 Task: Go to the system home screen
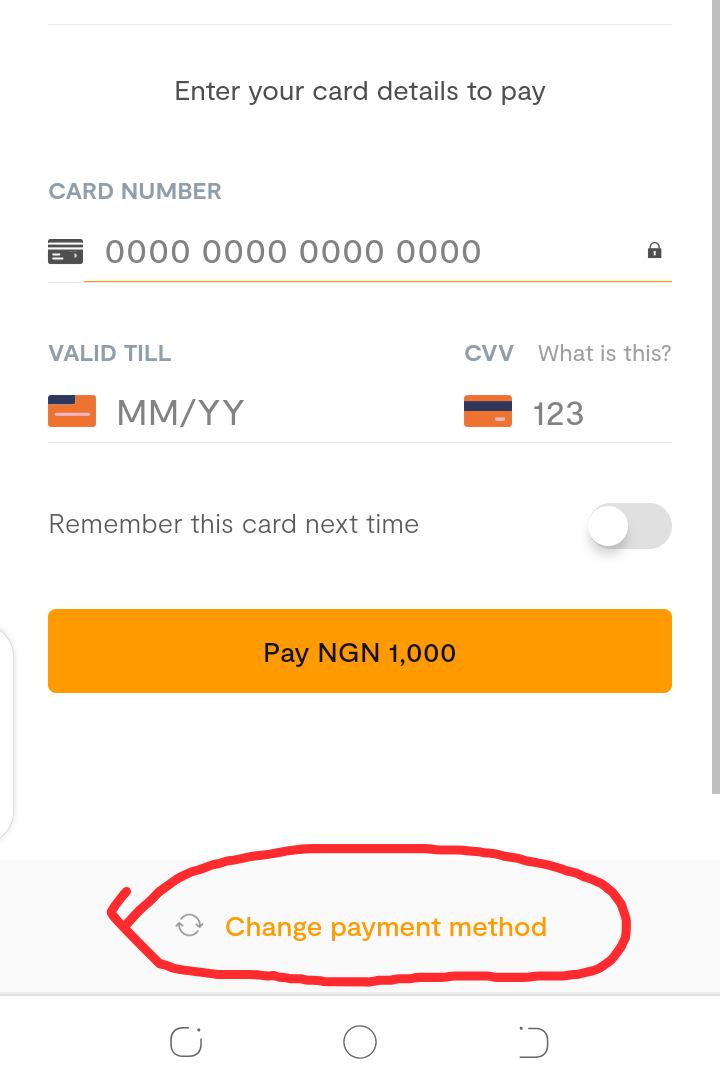pos(360,1042)
